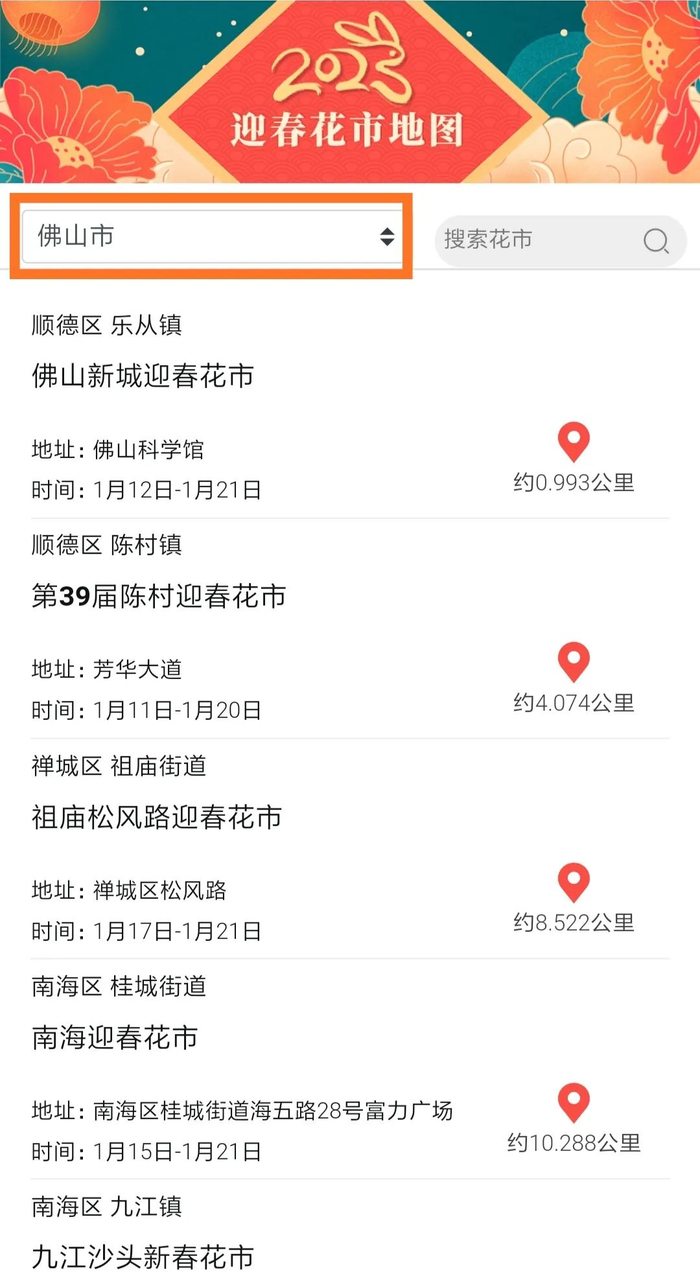The width and height of the screenshot is (700, 1272).
Task: Open the 南海迎春花市 listing
Action: click(x=115, y=1037)
